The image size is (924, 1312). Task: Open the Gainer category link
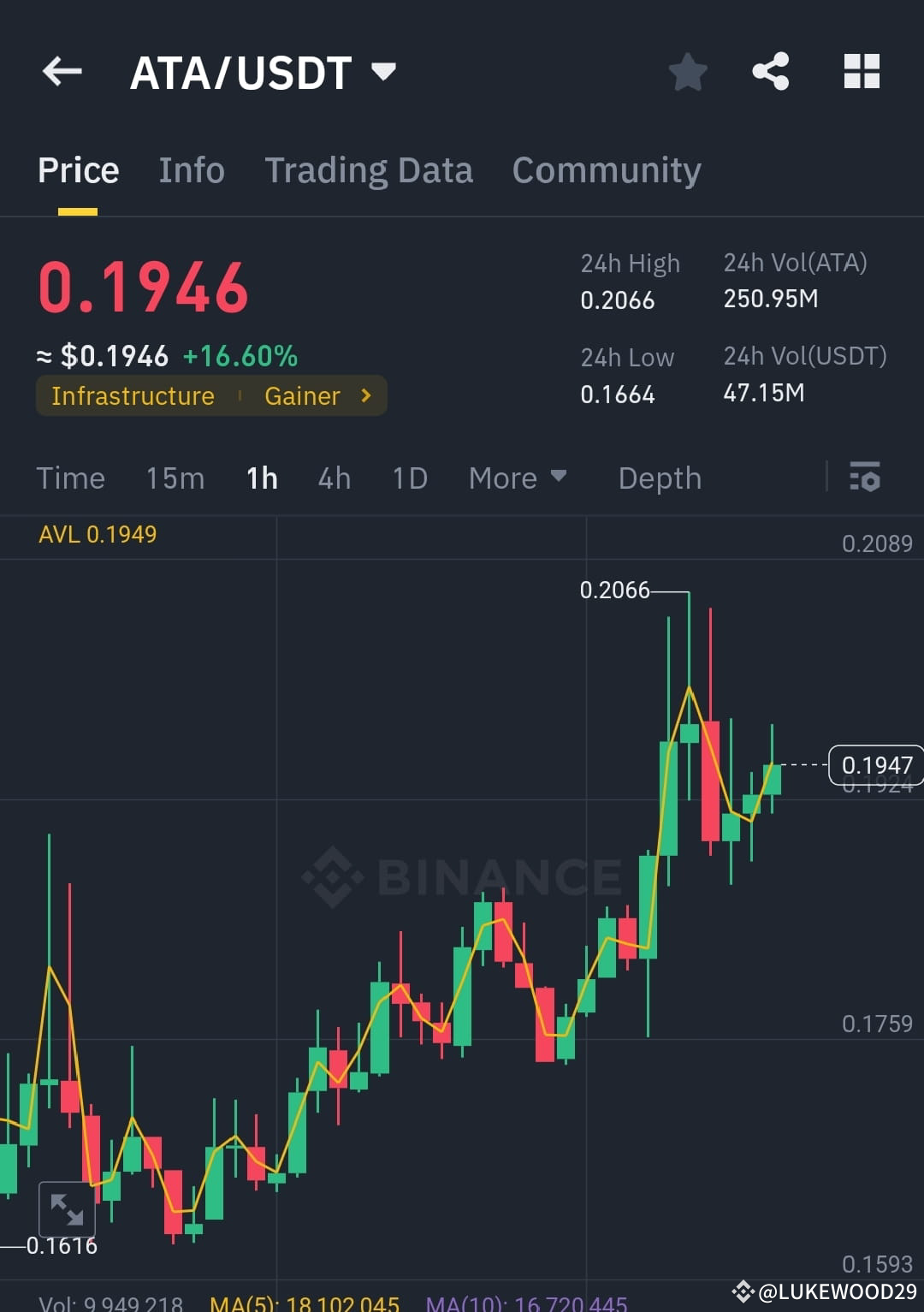point(302,395)
